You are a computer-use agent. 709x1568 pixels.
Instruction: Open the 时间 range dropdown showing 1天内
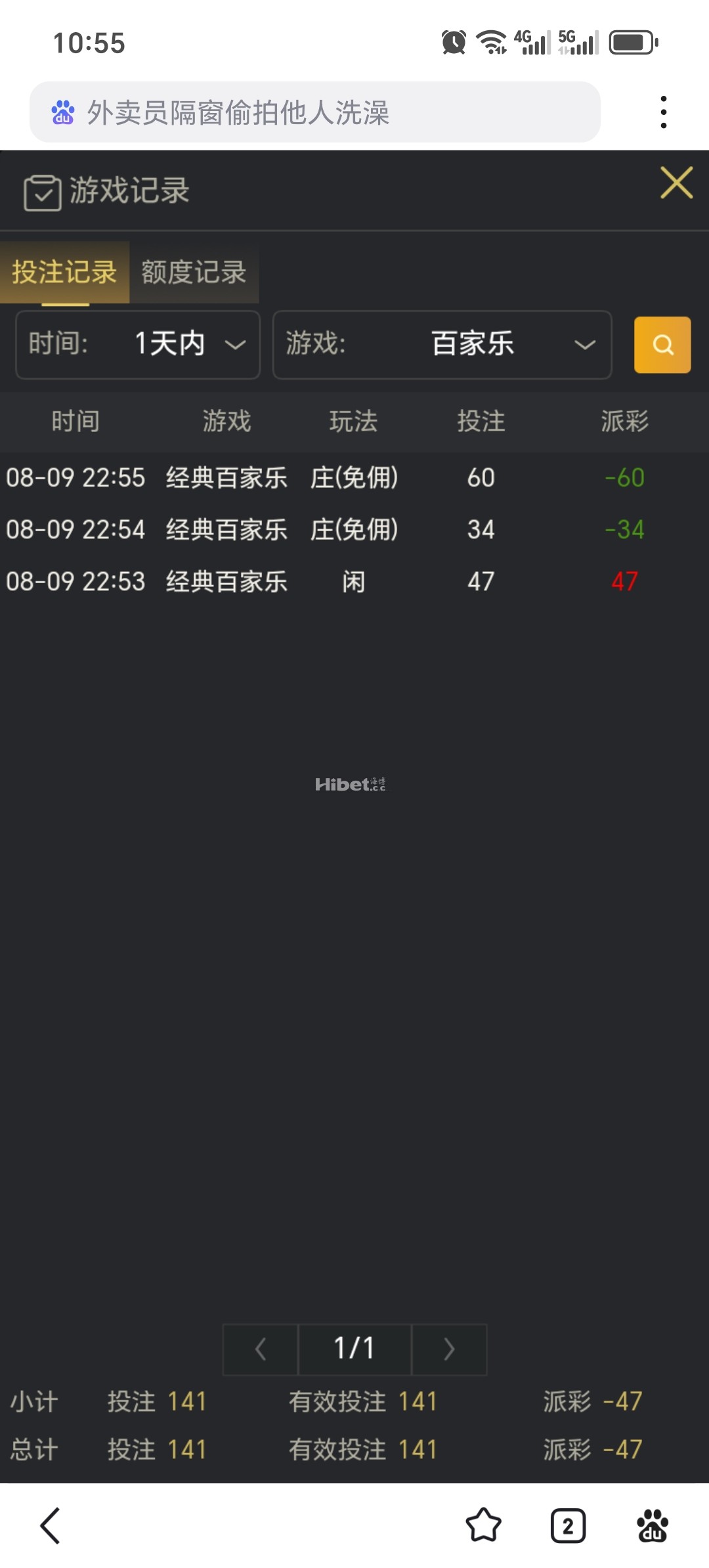137,345
